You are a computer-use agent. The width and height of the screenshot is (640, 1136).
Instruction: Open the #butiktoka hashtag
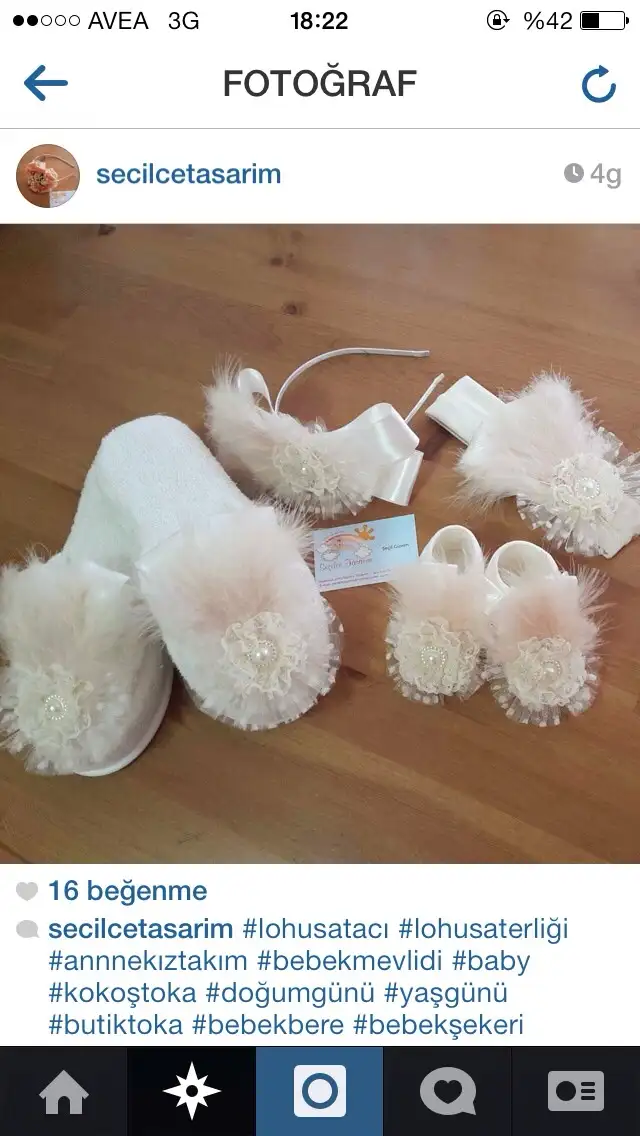[x=116, y=1026]
